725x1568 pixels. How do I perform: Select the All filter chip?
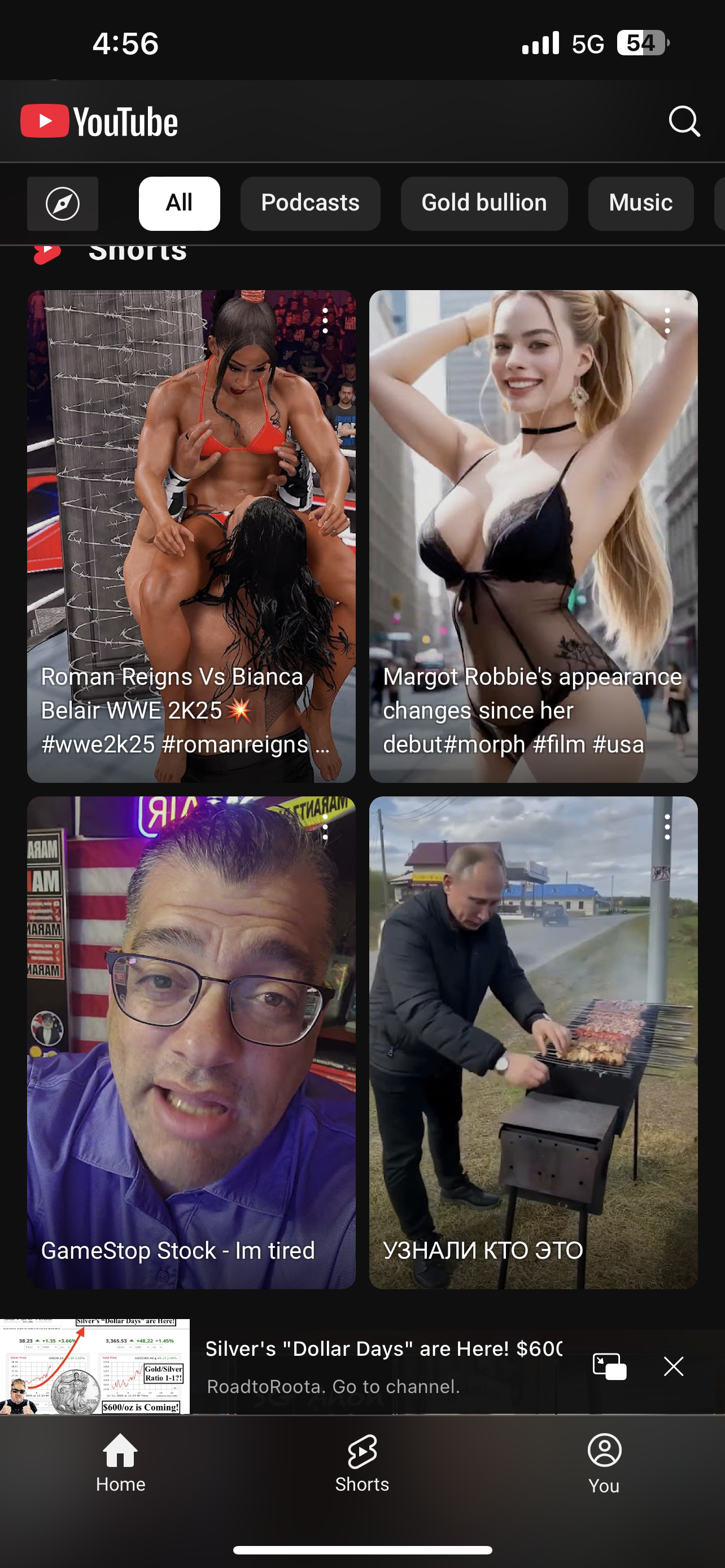(x=179, y=203)
